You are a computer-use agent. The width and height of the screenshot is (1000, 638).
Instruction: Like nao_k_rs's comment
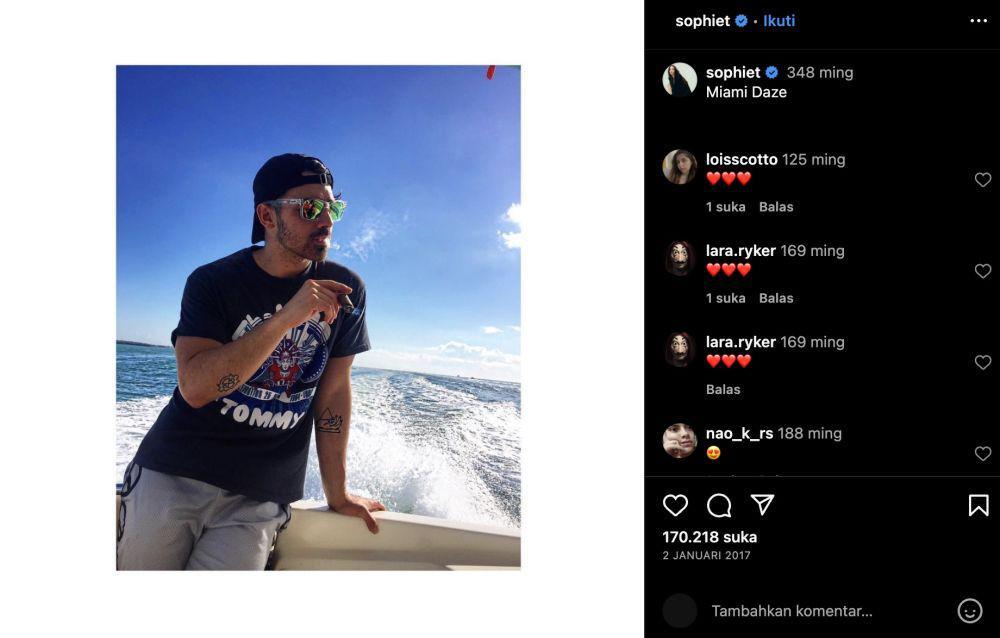(x=983, y=454)
